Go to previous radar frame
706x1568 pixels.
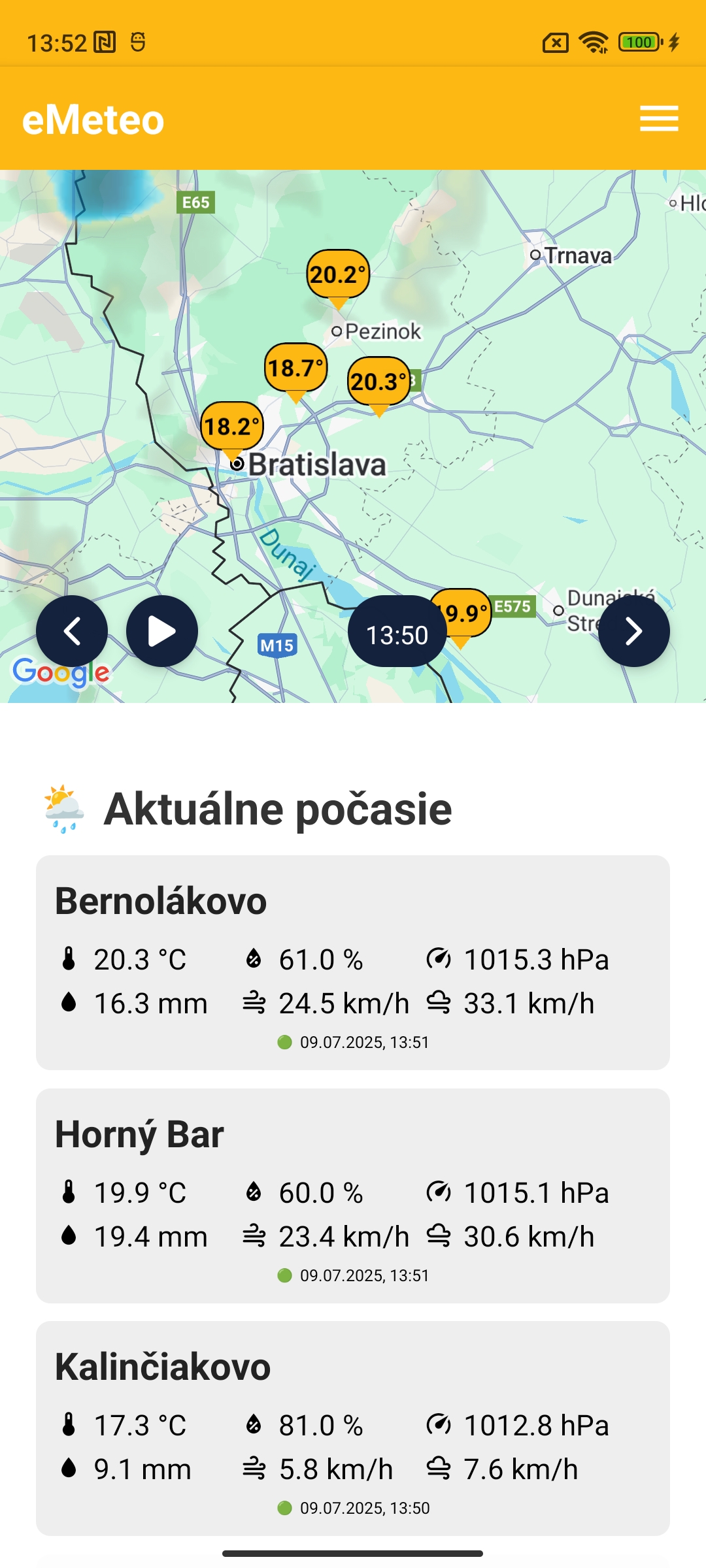[72, 631]
